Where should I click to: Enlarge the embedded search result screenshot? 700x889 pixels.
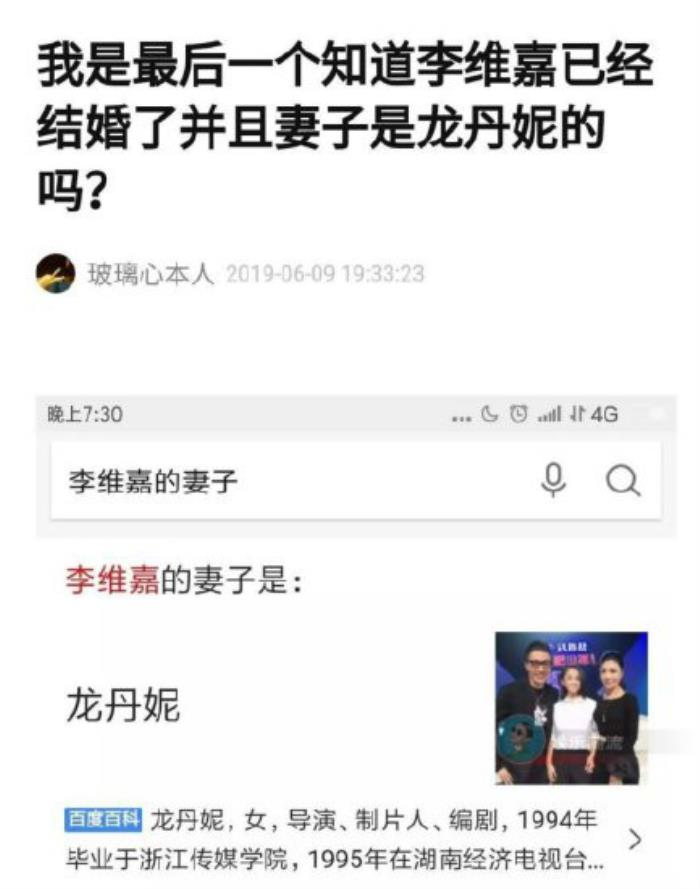pos(355,640)
